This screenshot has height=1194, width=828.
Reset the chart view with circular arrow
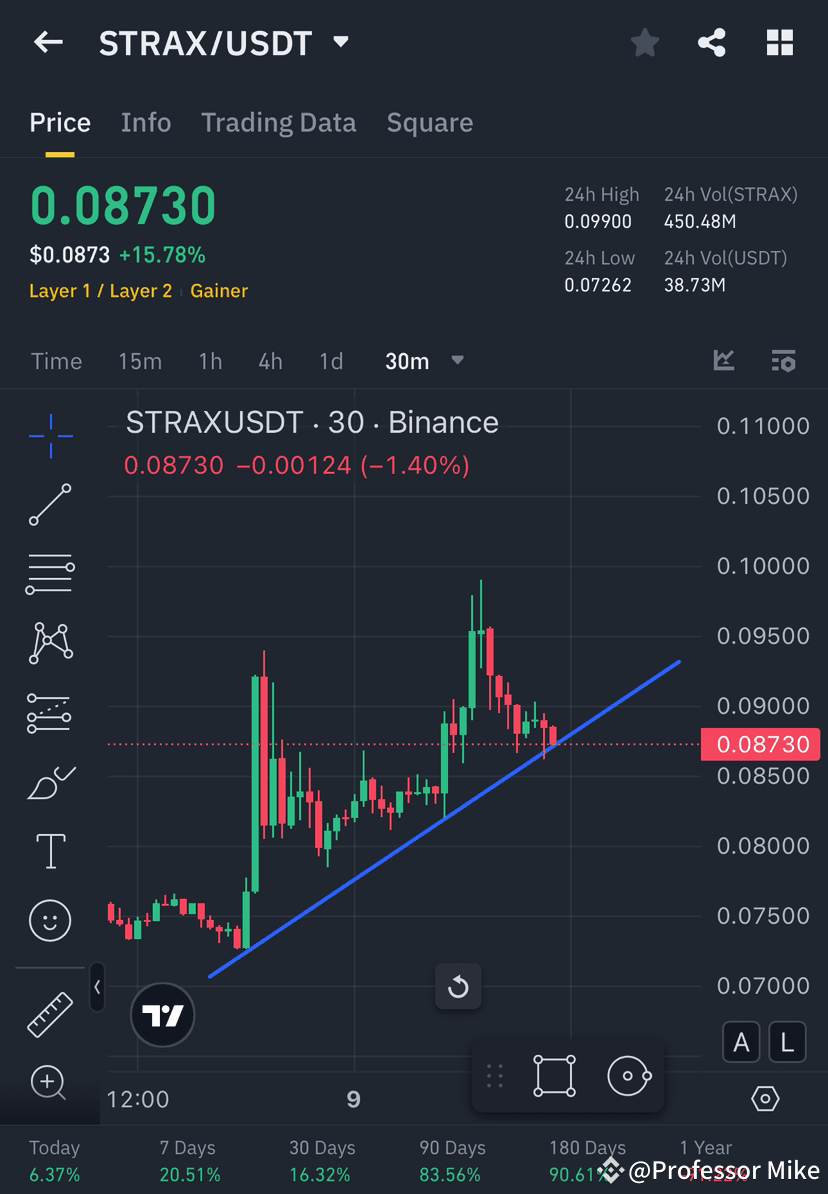458,987
